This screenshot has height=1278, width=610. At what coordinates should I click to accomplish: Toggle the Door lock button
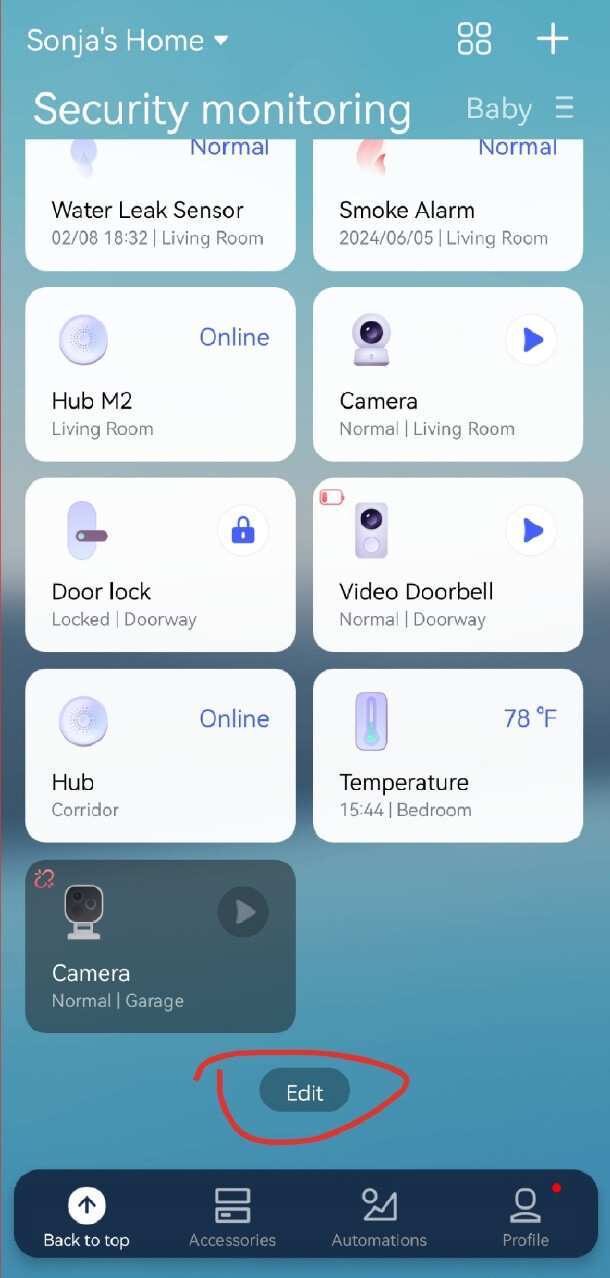pos(243,531)
